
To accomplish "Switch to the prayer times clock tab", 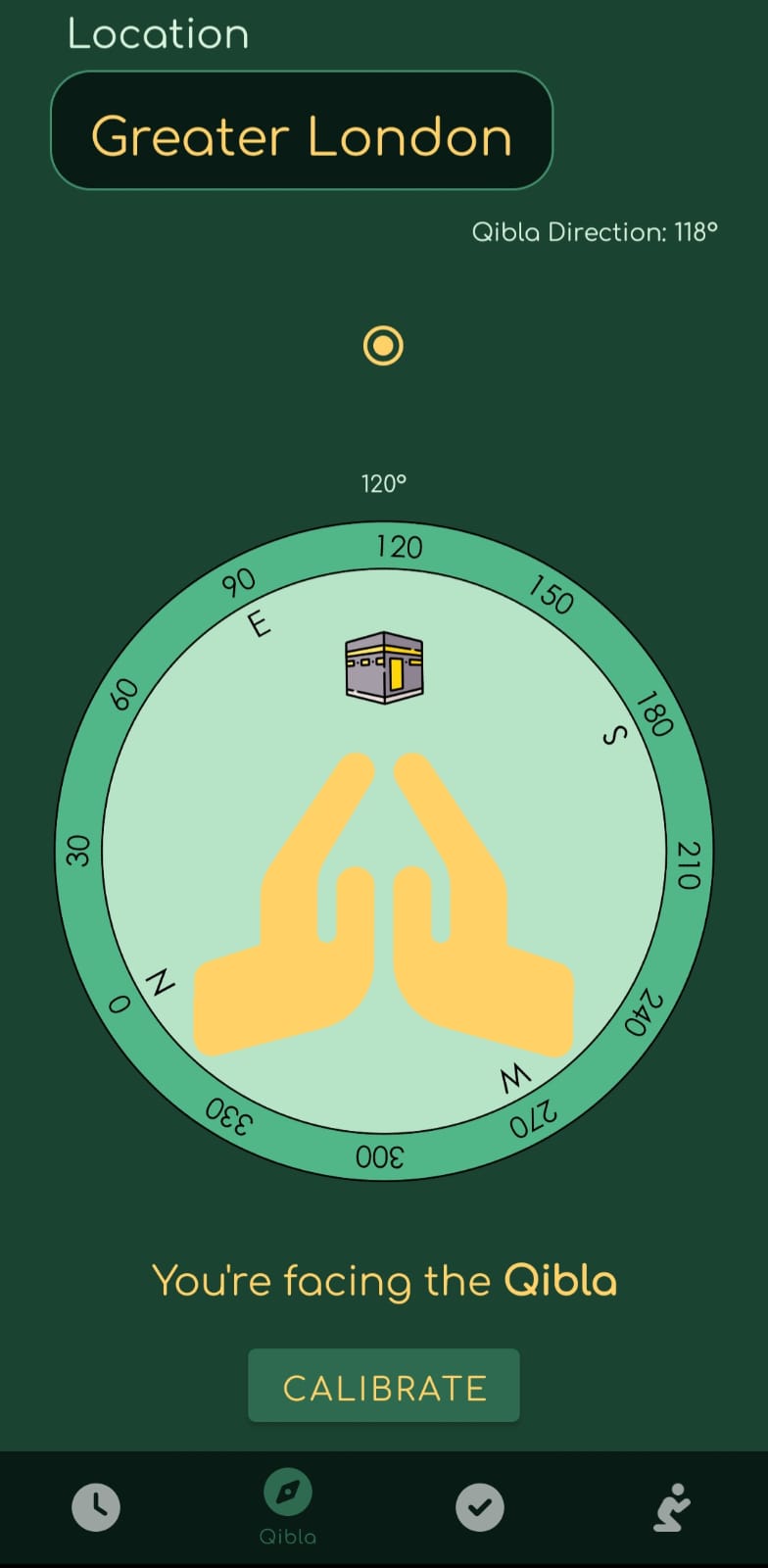I will coord(96,1507).
